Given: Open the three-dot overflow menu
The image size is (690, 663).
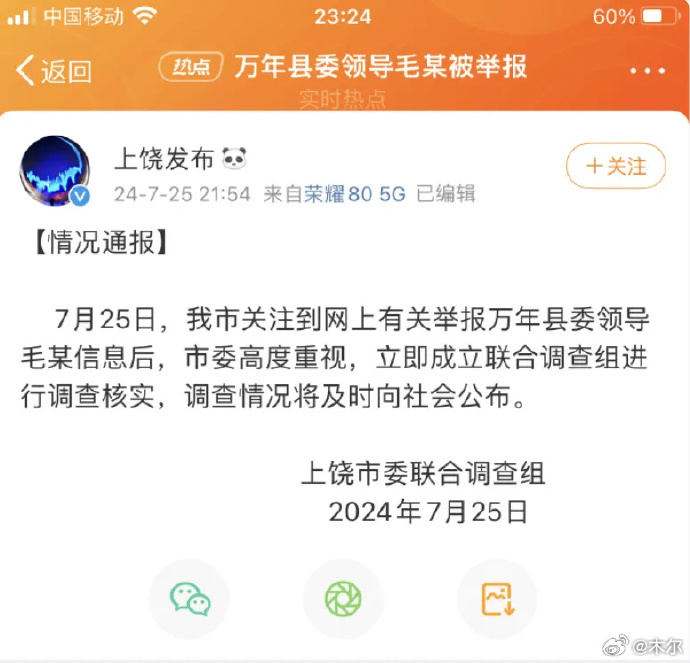Looking at the screenshot, I should click(647, 71).
